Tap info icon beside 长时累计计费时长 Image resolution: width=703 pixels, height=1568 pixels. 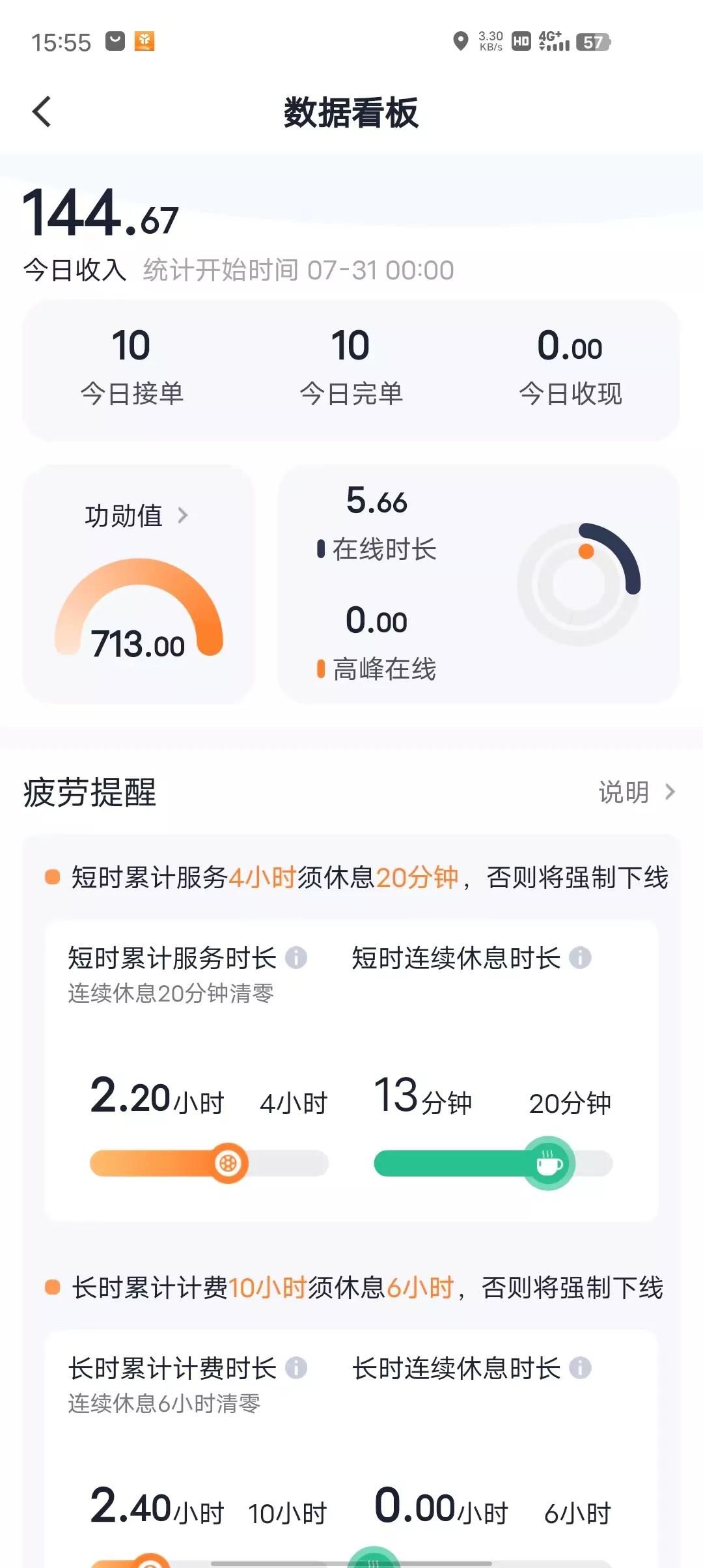(296, 1369)
